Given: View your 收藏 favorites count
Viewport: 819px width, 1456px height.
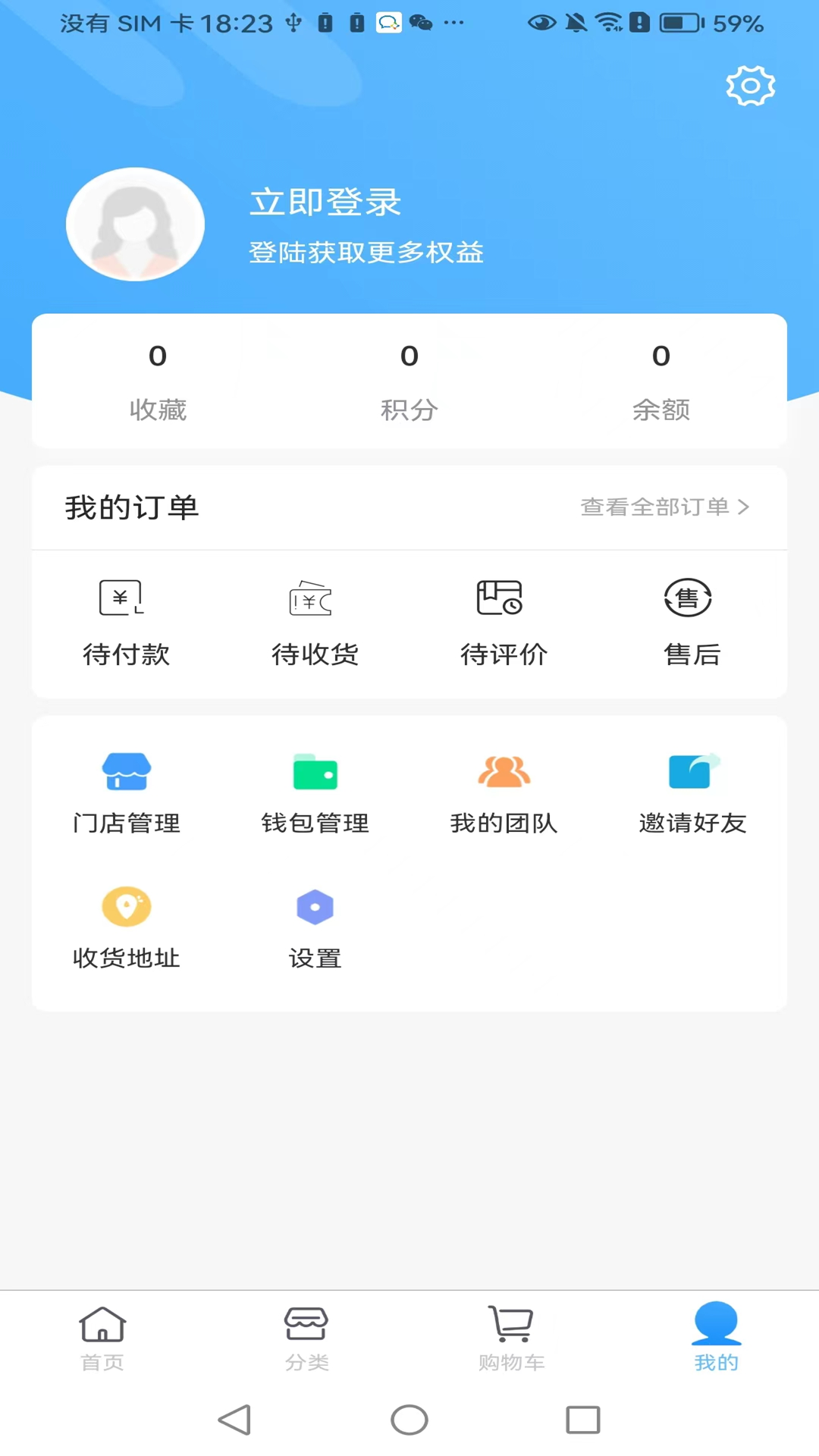Looking at the screenshot, I should click(157, 379).
